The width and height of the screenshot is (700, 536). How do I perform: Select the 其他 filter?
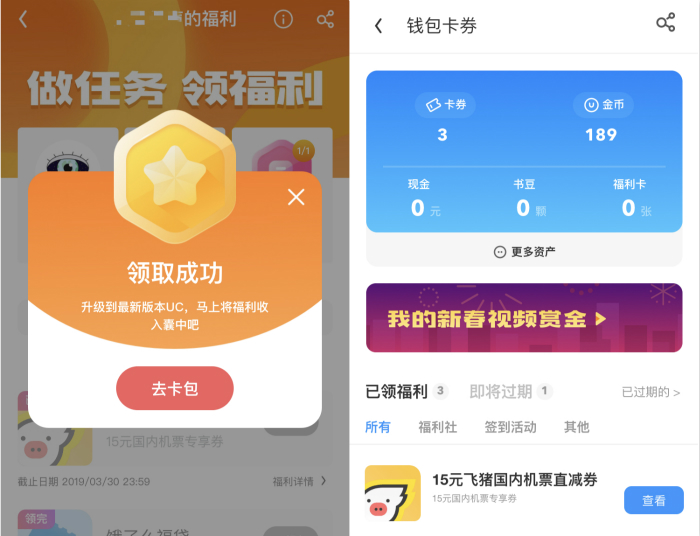[x=576, y=427]
